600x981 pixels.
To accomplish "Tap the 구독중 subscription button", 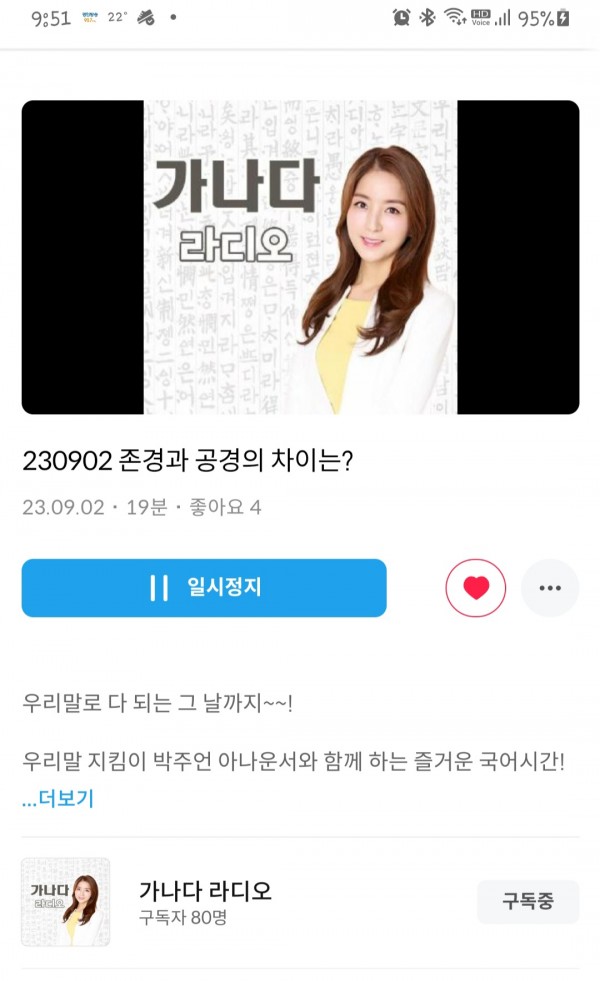I will coord(527,902).
